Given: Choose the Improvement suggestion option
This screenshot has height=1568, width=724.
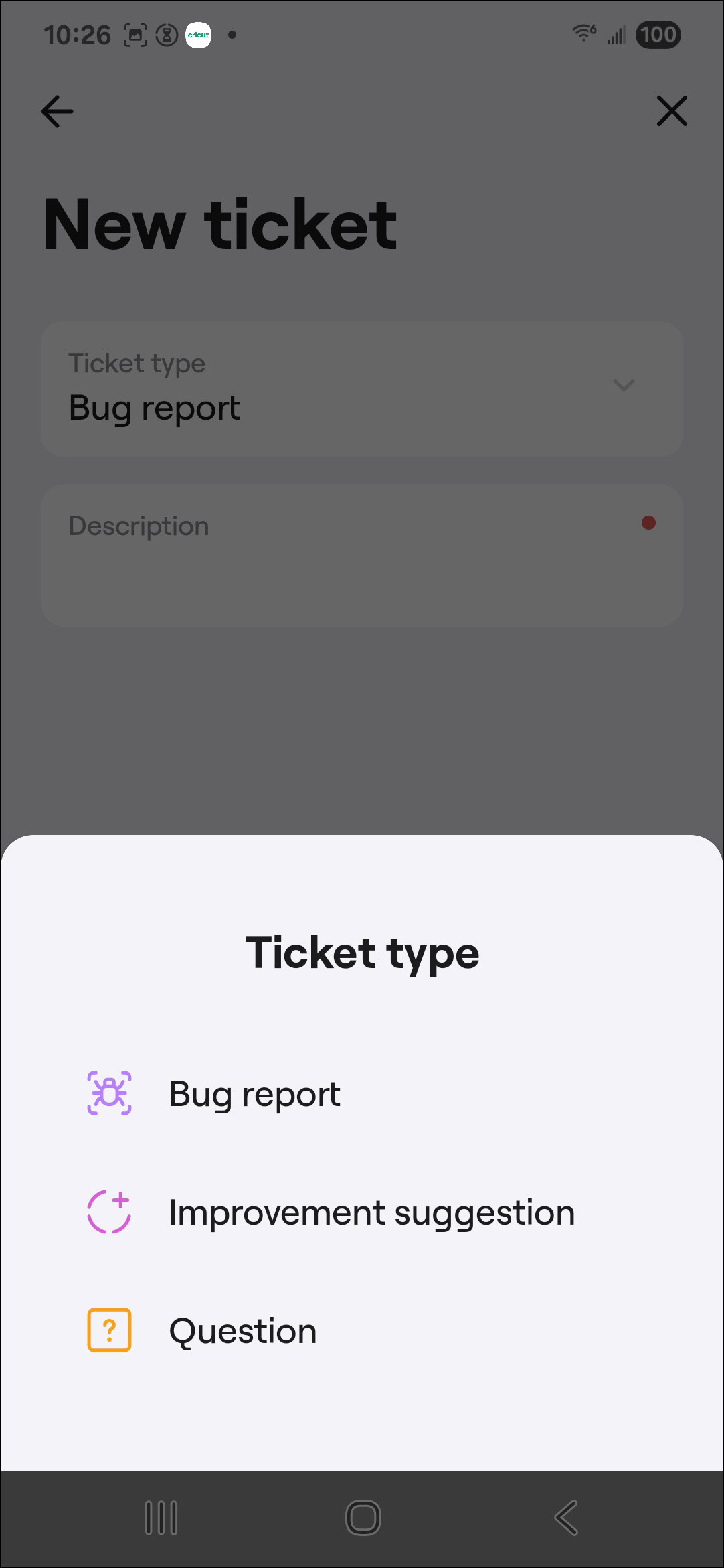Looking at the screenshot, I should tap(371, 1212).
